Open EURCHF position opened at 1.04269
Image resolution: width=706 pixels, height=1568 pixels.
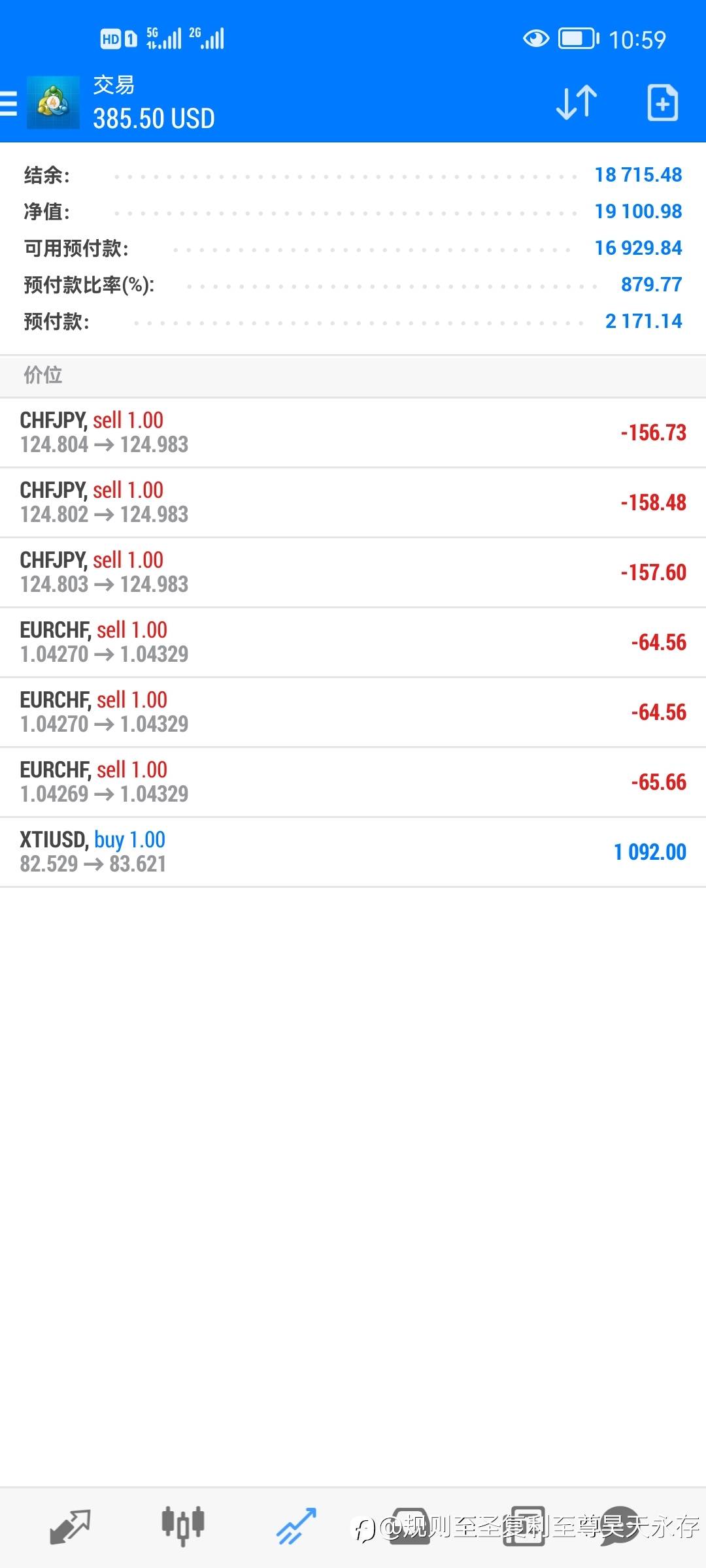pyautogui.click(x=353, y=782)
